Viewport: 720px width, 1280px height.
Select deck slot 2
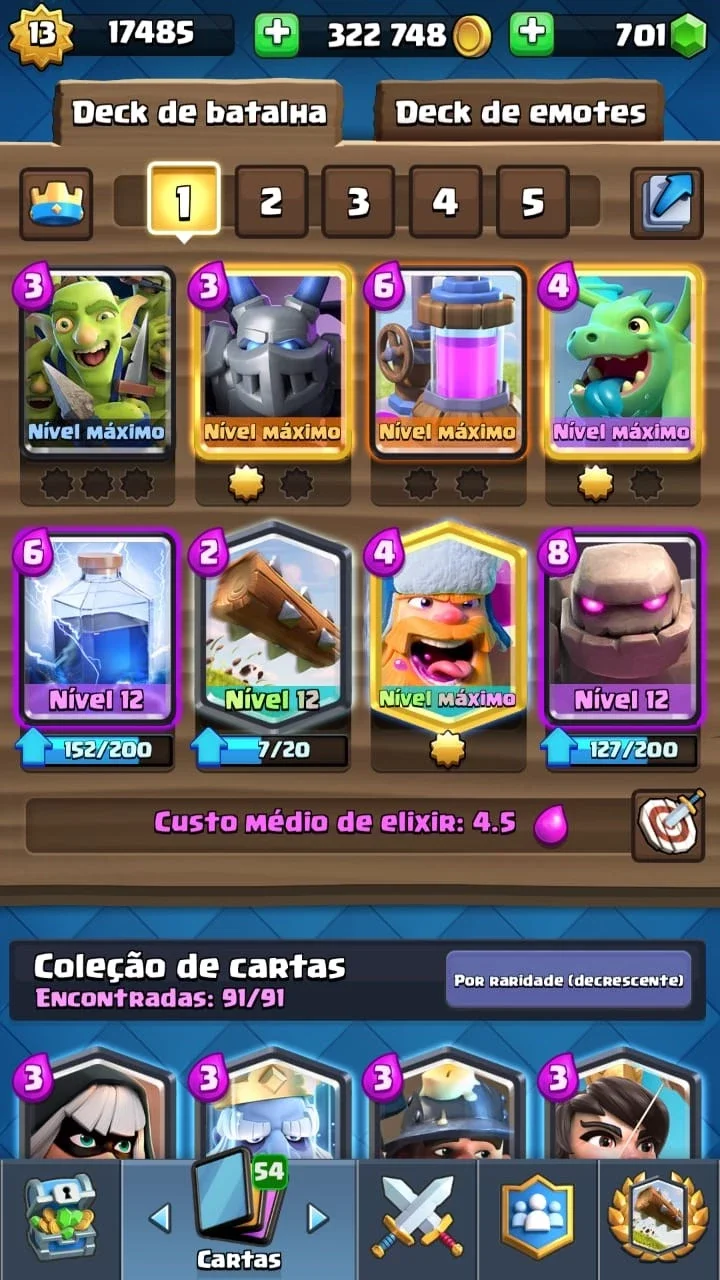pos(271,202)
